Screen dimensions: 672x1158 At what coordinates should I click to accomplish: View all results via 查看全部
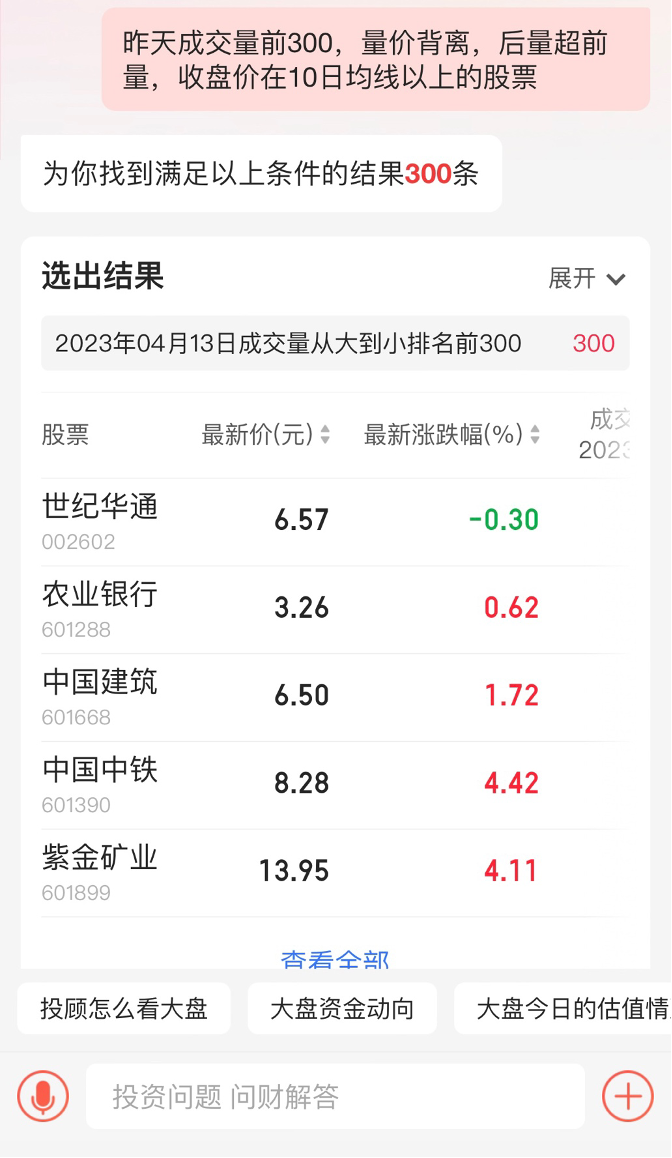(x=335, y=959)
